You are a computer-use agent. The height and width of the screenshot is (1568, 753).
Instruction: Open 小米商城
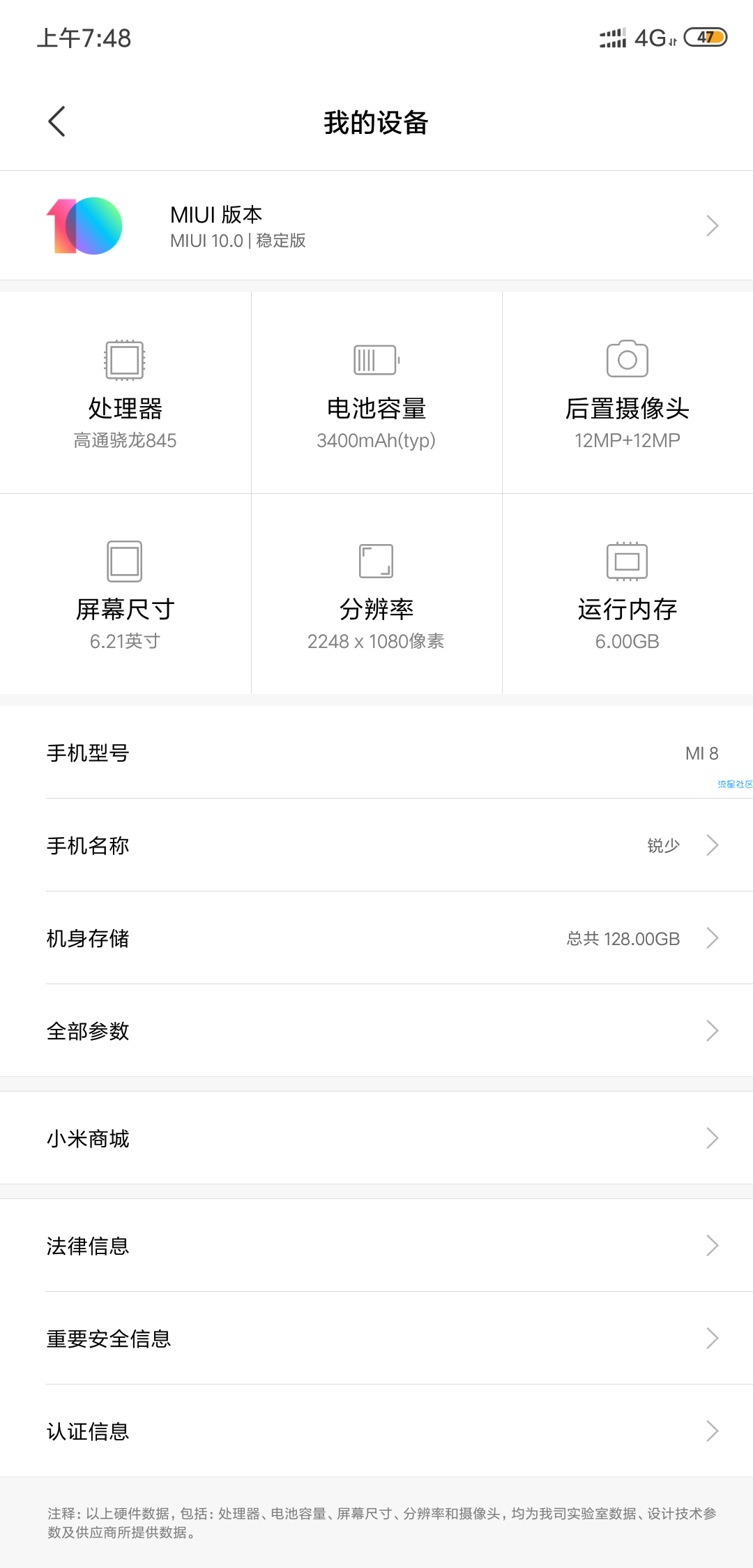376,1138
